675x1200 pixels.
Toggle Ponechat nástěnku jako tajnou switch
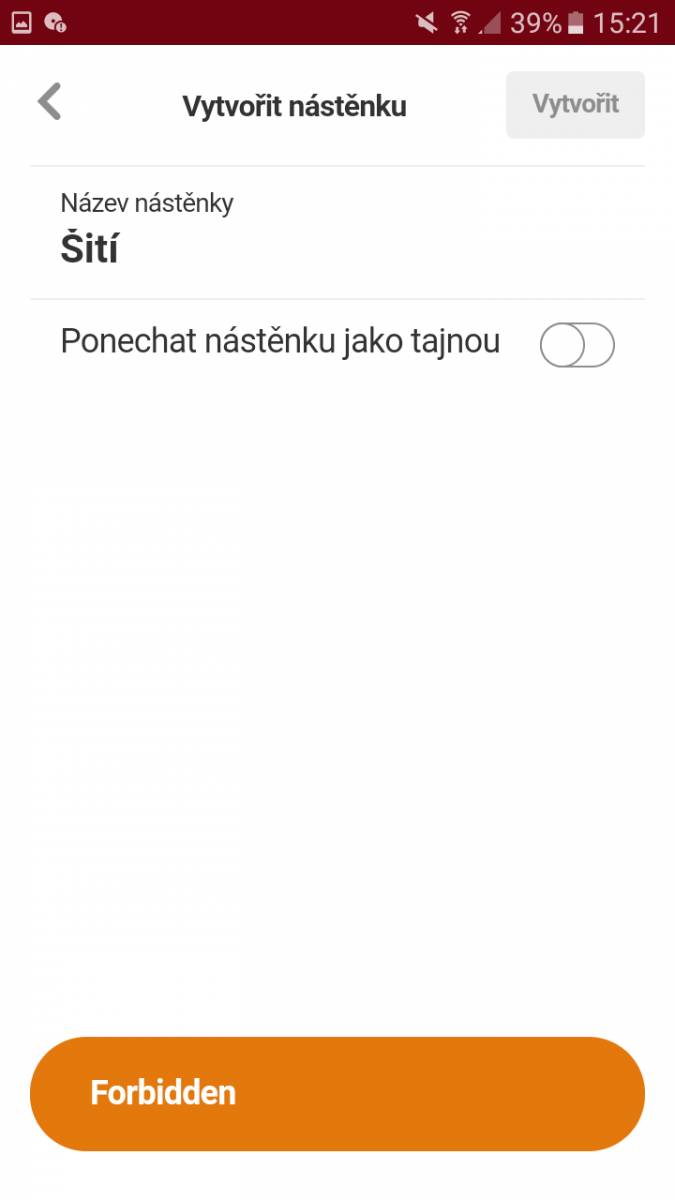tap(577, 345)
